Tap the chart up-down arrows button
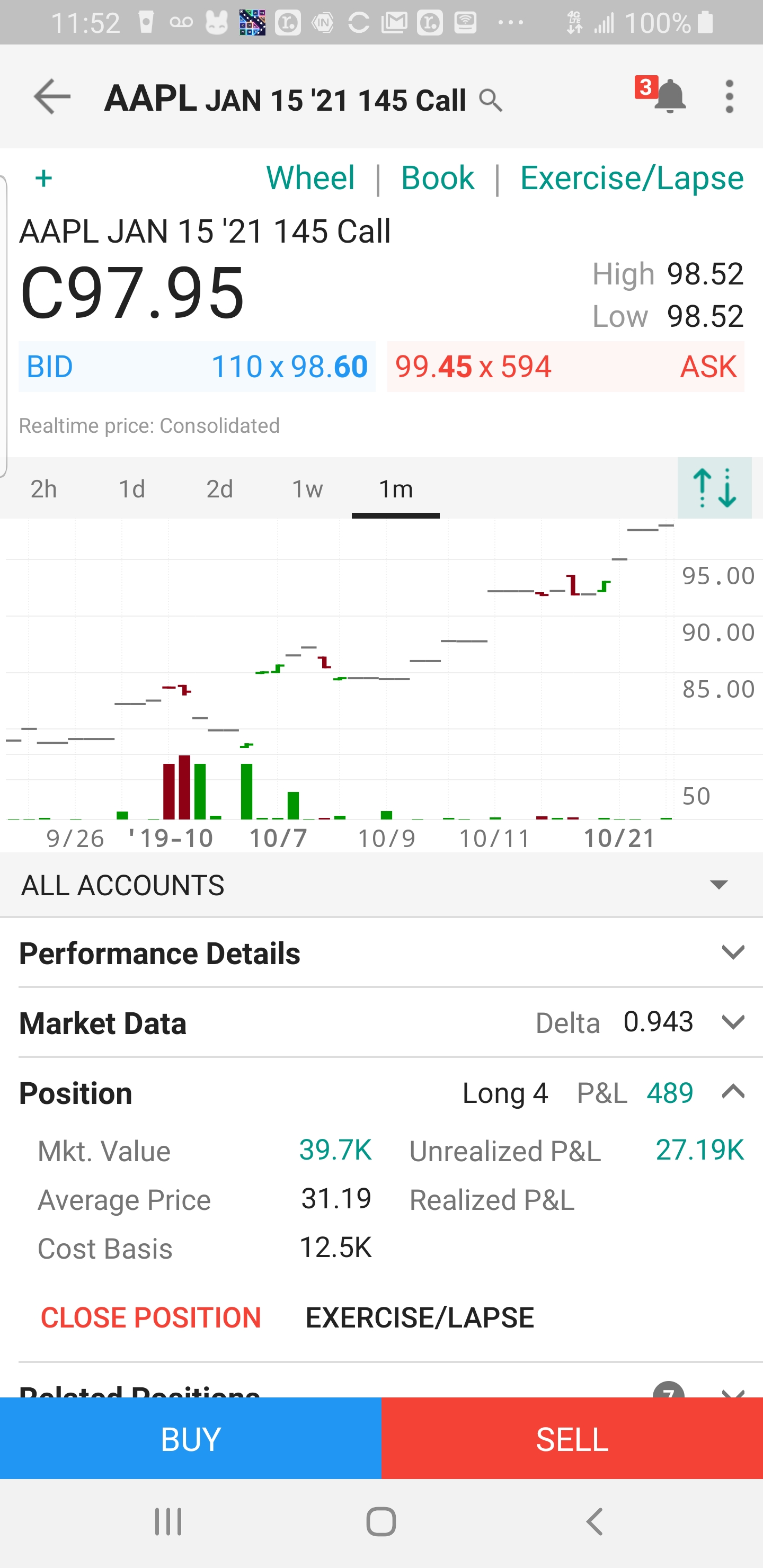Image resolution: width=763 pixels, height=1568 pixels. (714, 487)
